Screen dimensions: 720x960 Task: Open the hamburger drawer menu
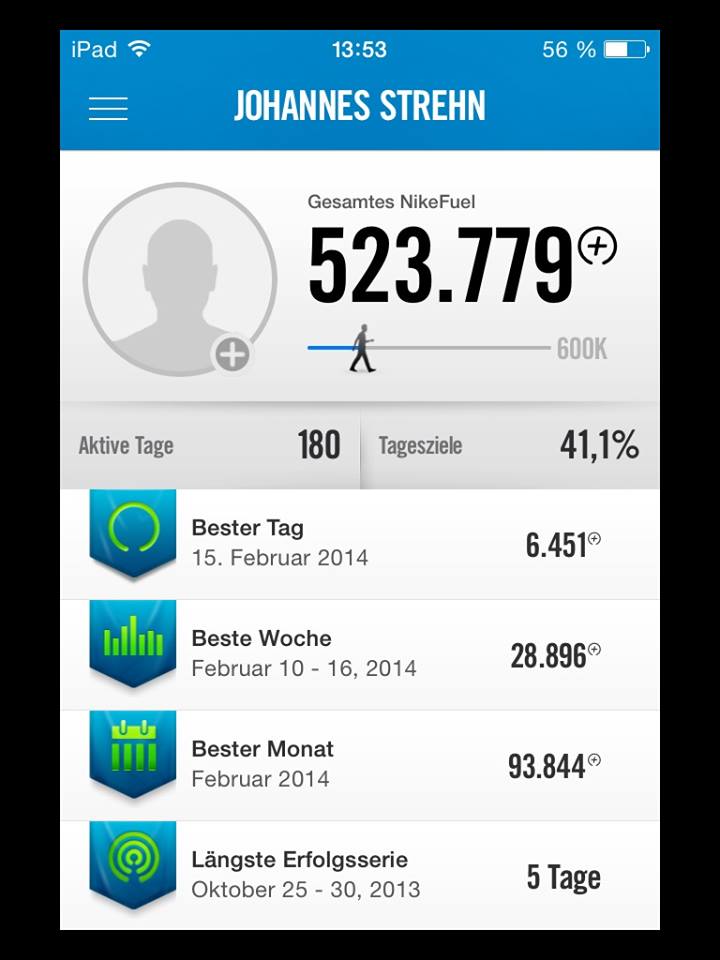(x=108, y=108)
